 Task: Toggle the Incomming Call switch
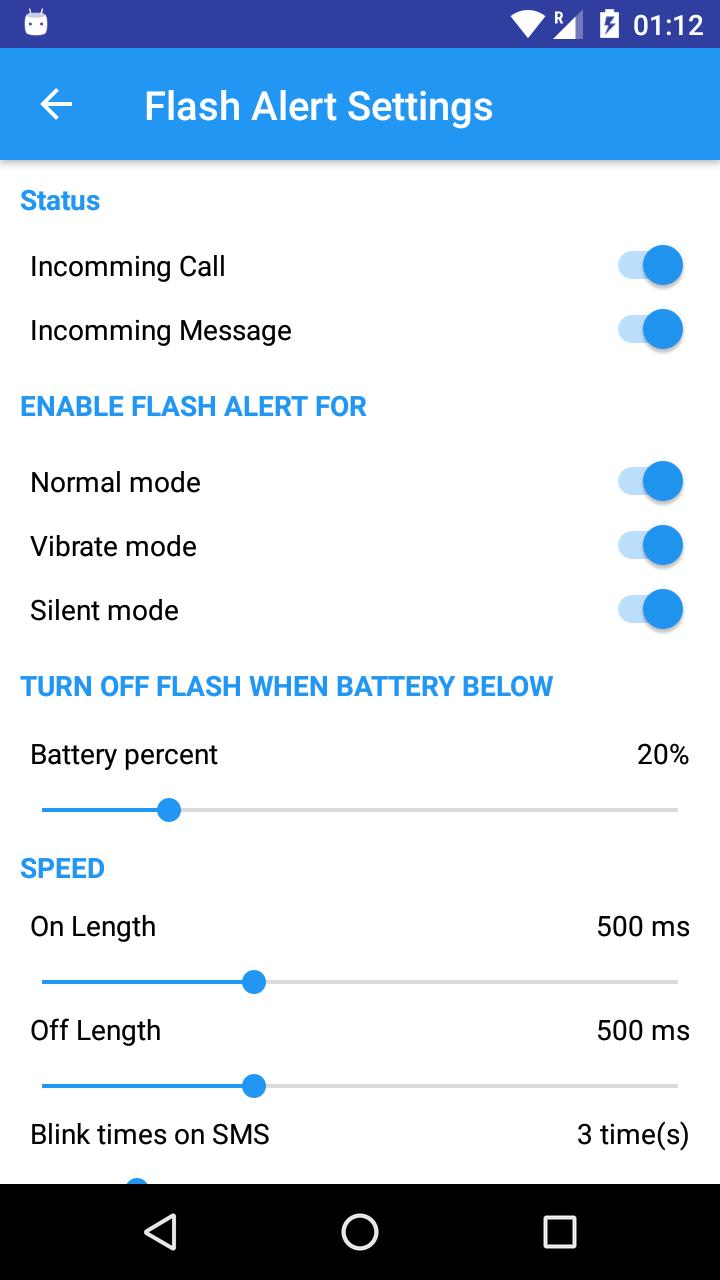click(x=651, y=266)
